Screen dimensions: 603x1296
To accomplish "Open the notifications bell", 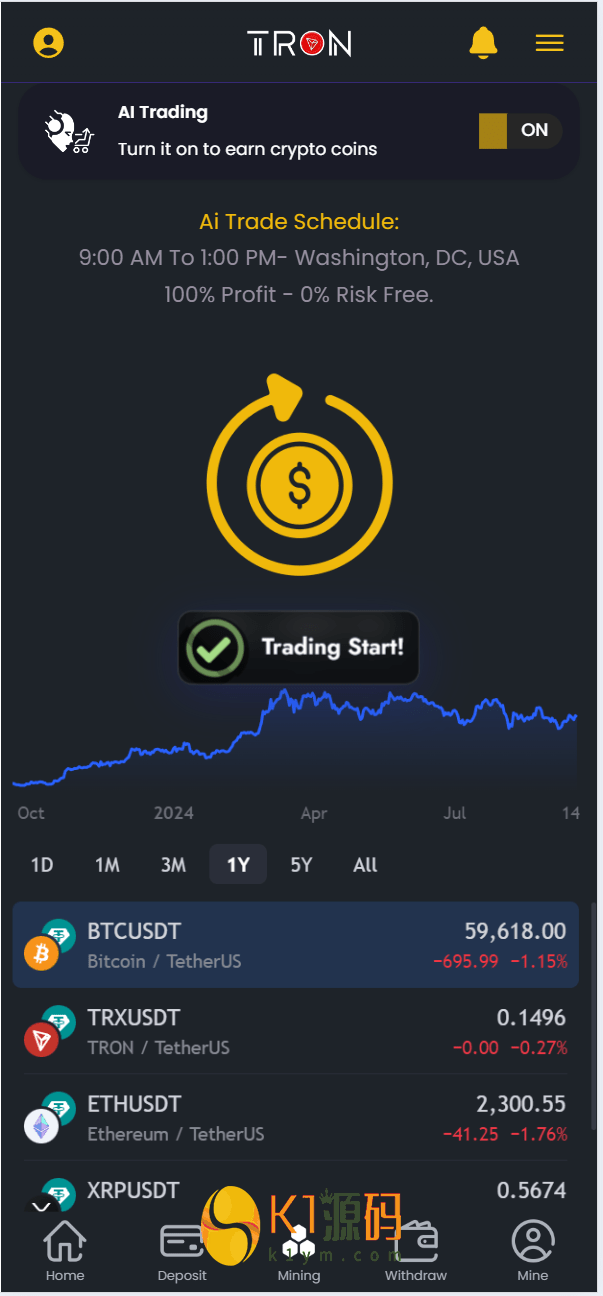I will point(483,43).
